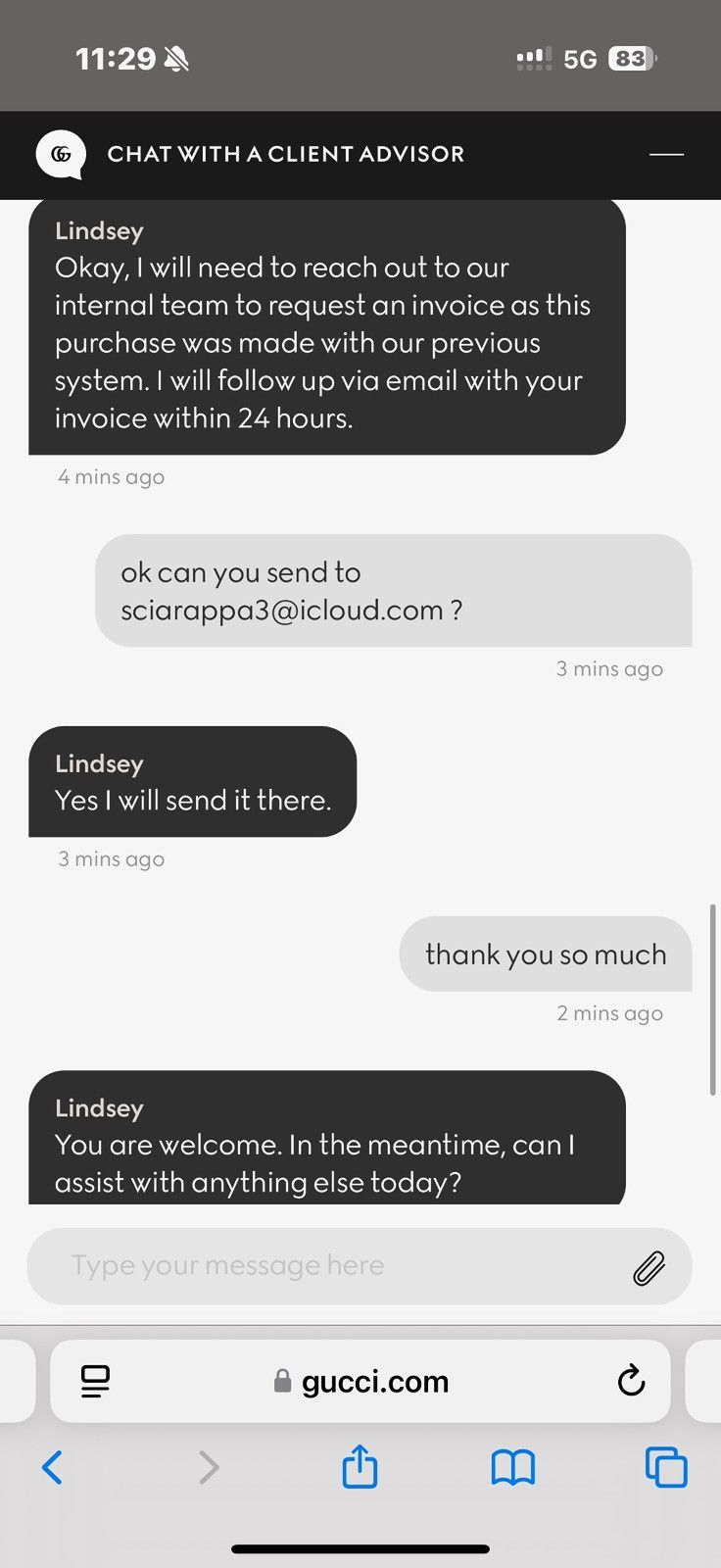Image resolution: width=721 pixels, height=1568 pixels.
Task: Show all open Safari tabs
Action: click(x=666, y=1467)
